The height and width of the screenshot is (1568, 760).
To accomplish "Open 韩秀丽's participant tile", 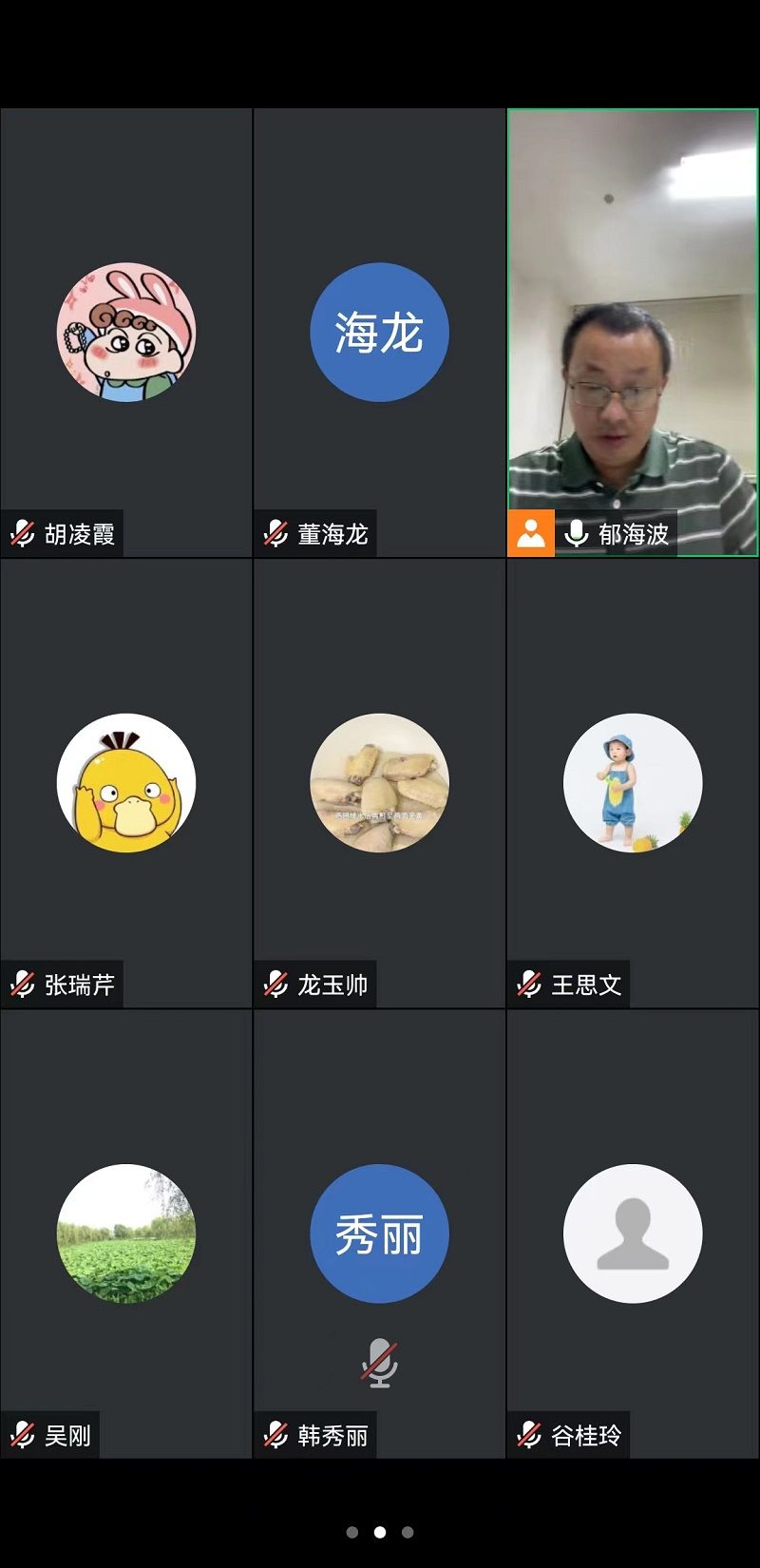I will [x=379, y=1233].
